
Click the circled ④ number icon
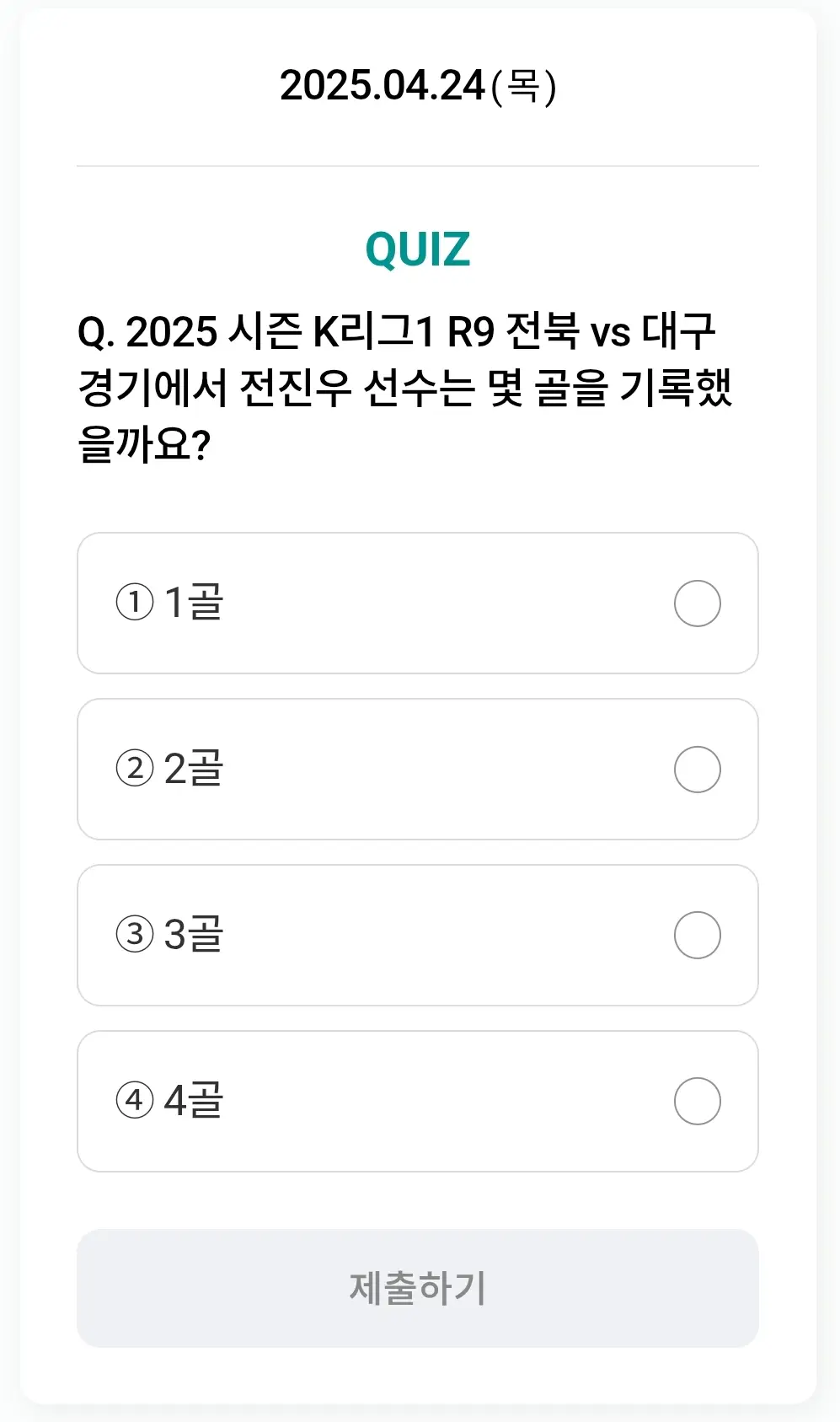pyautogui.click(x=135, y=1100)
